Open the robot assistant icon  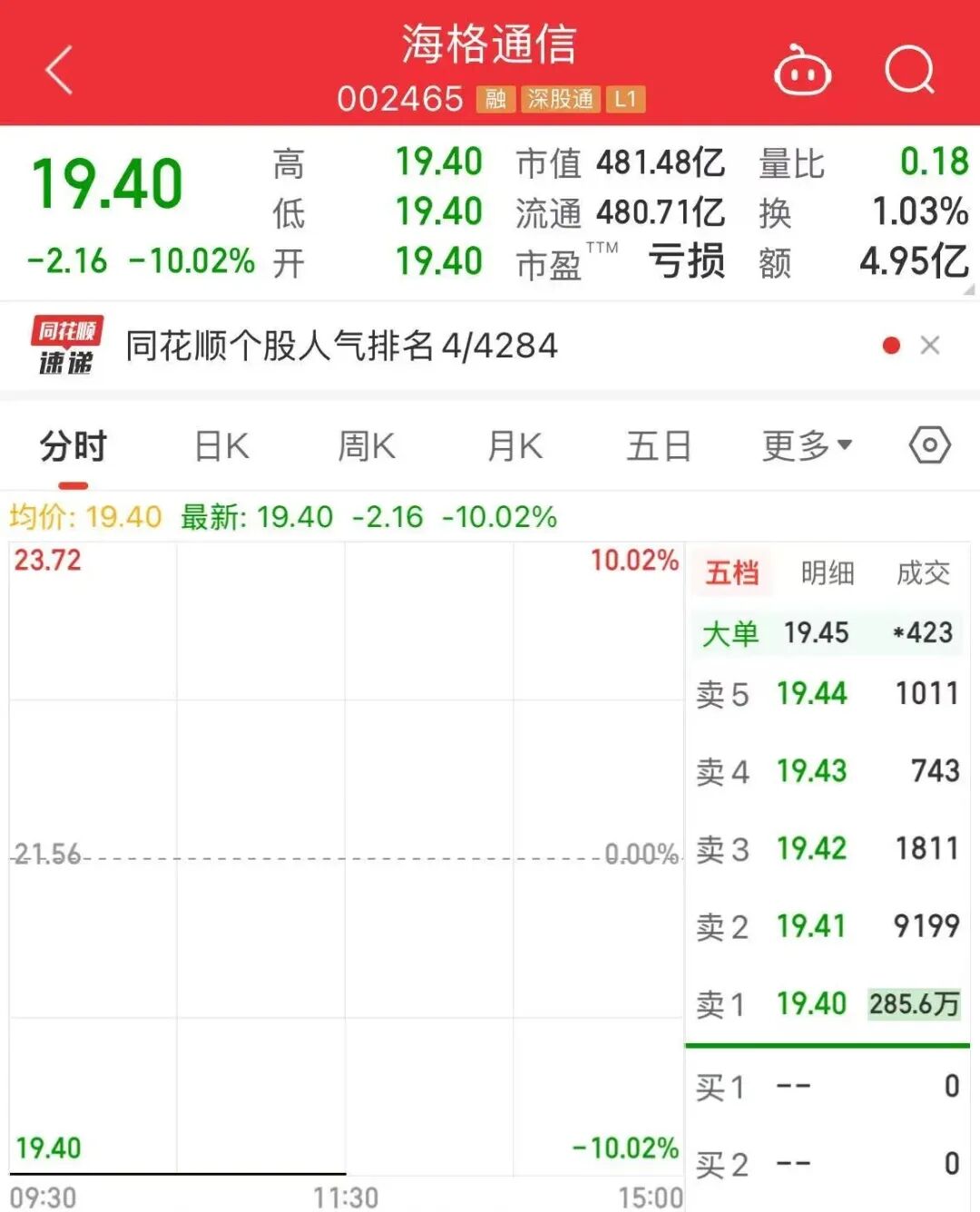click(x=802, y=71)
